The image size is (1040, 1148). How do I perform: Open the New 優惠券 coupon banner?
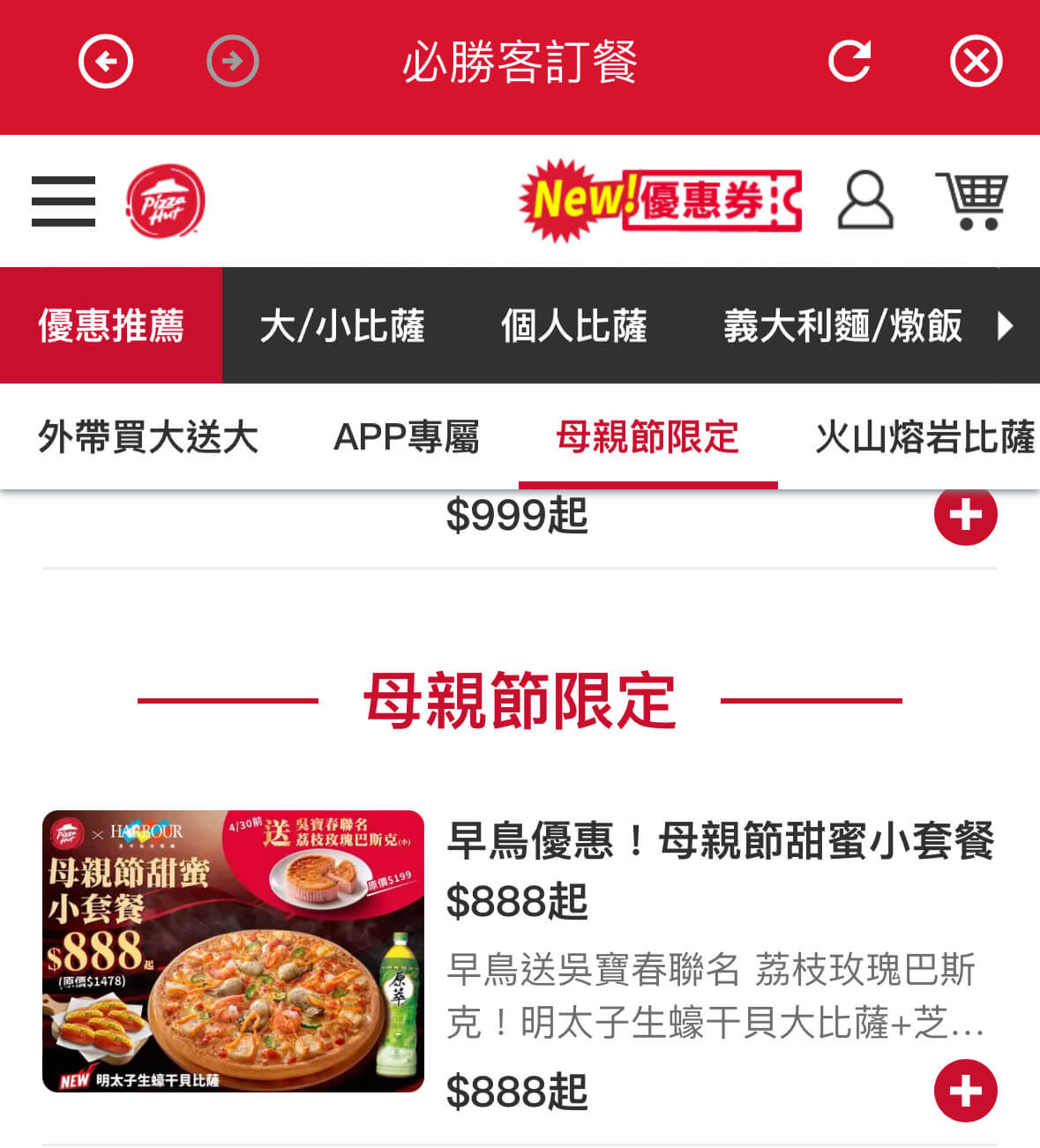659,200
